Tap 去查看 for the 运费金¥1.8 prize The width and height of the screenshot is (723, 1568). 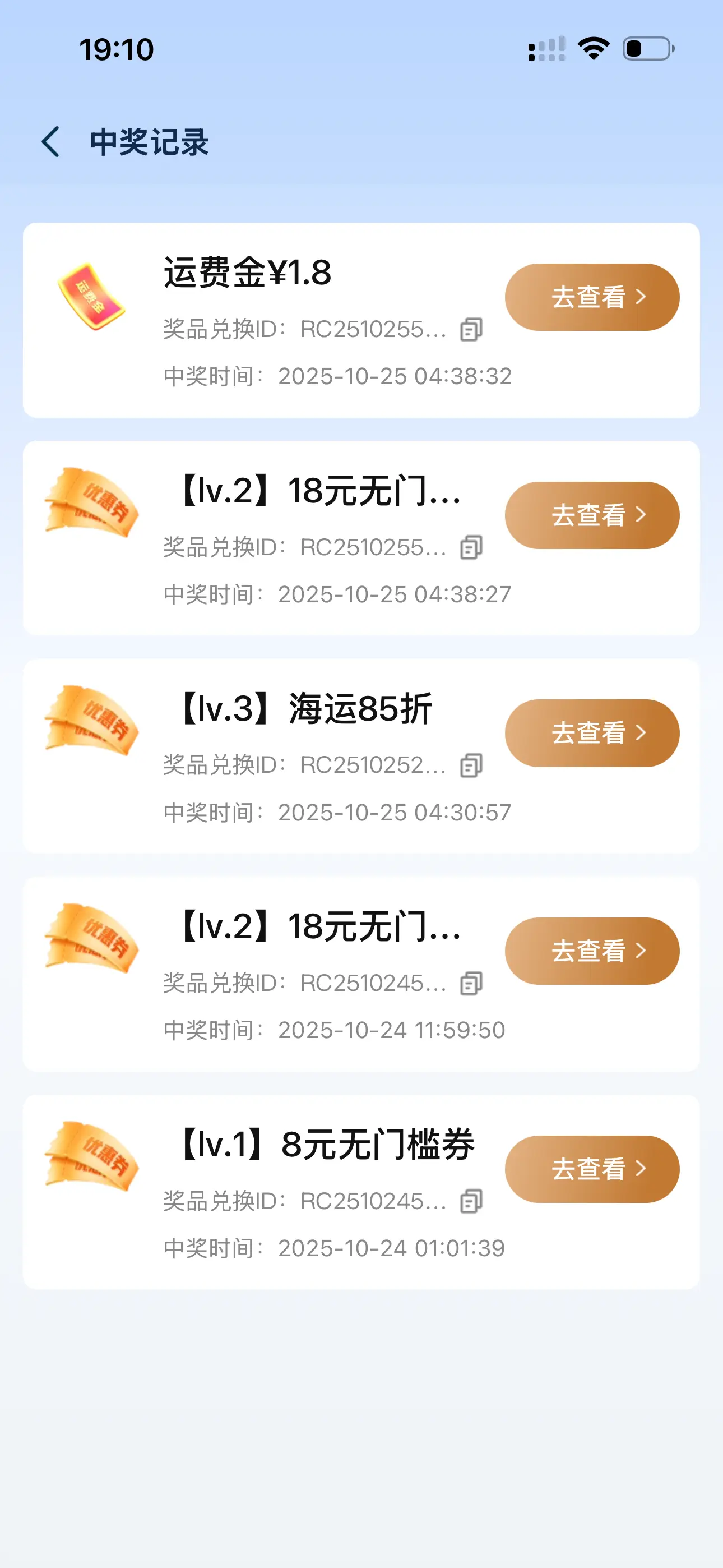pyautogui.click(x=591, y=297)
